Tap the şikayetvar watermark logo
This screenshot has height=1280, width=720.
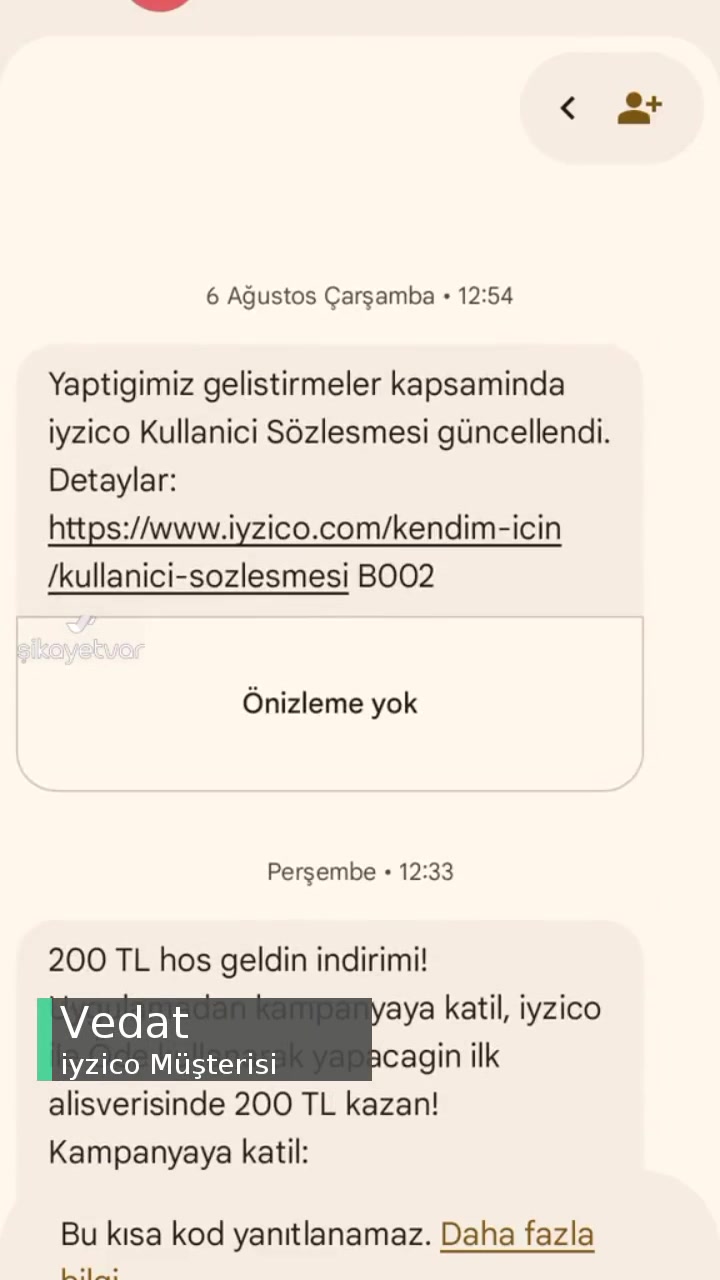pos(80,648)
